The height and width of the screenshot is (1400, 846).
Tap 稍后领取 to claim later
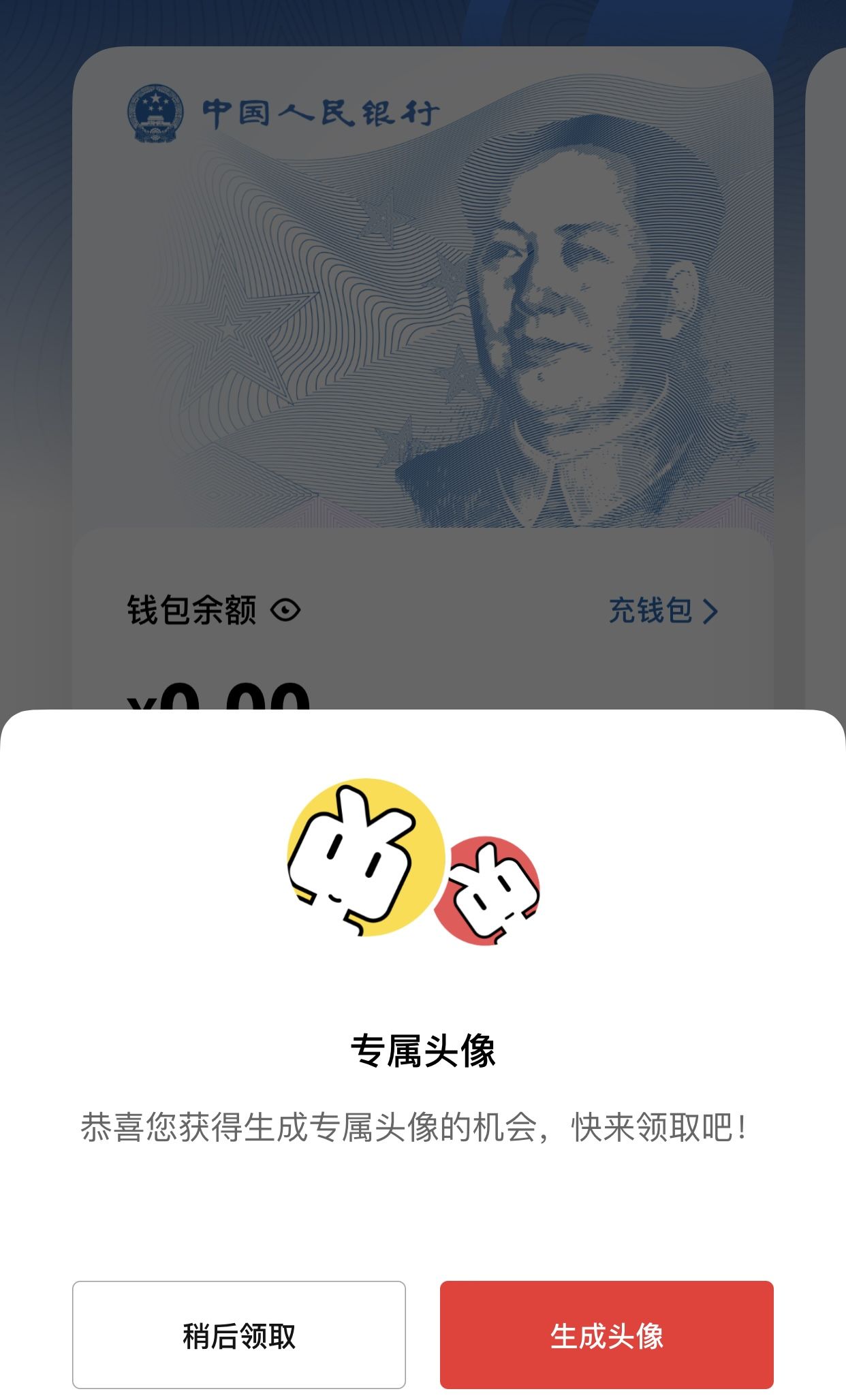(239, 1335)
